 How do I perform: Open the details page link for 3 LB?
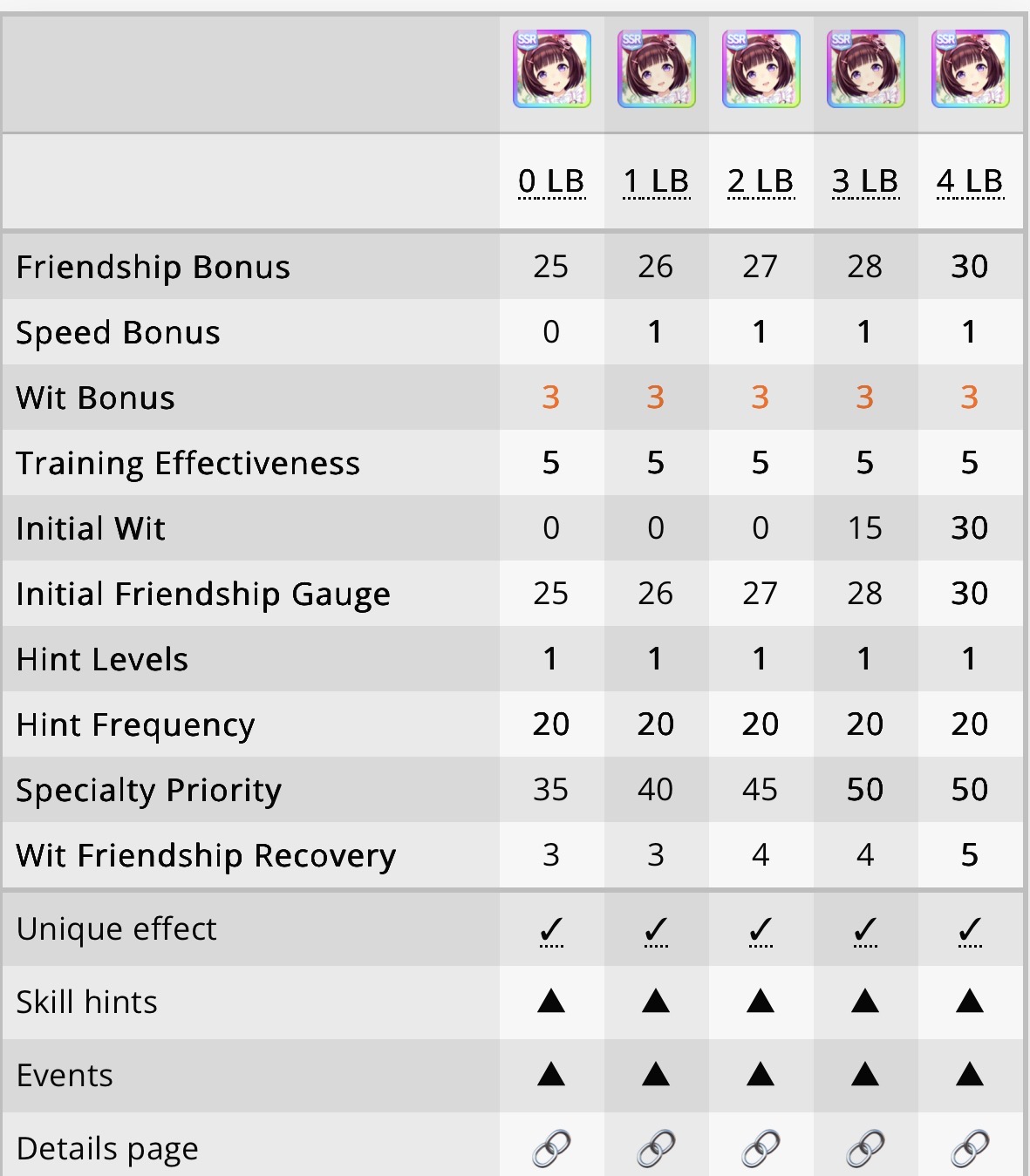pos(865,1148)
